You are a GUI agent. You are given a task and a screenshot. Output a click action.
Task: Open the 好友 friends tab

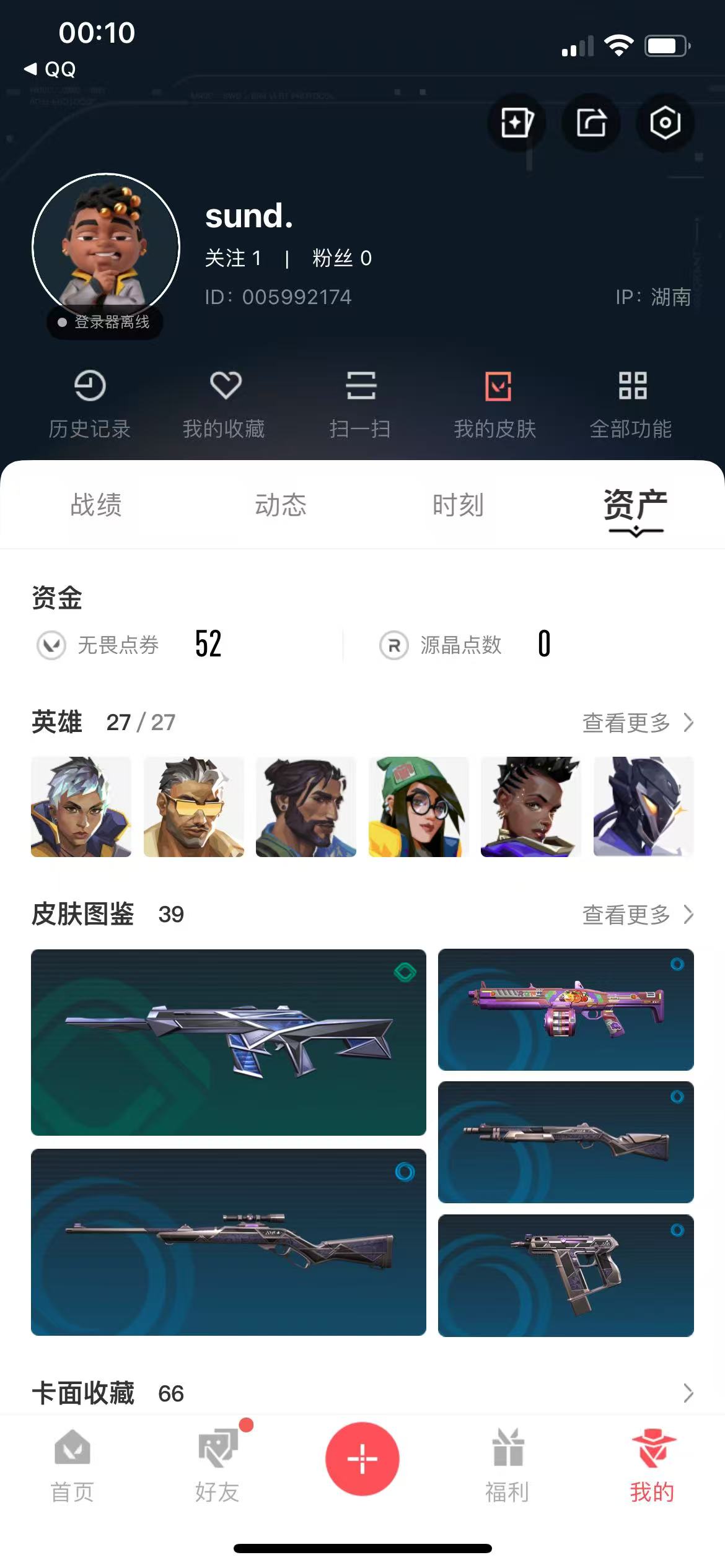tap(217, 1466)
